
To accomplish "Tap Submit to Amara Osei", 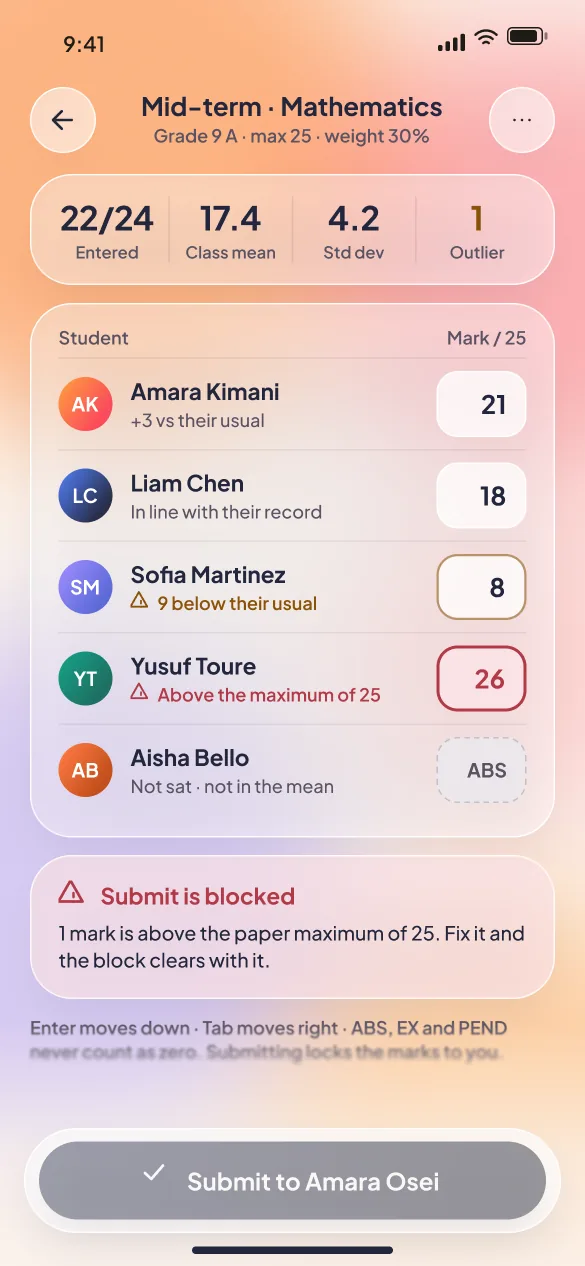I will (x=292, y=1181).
